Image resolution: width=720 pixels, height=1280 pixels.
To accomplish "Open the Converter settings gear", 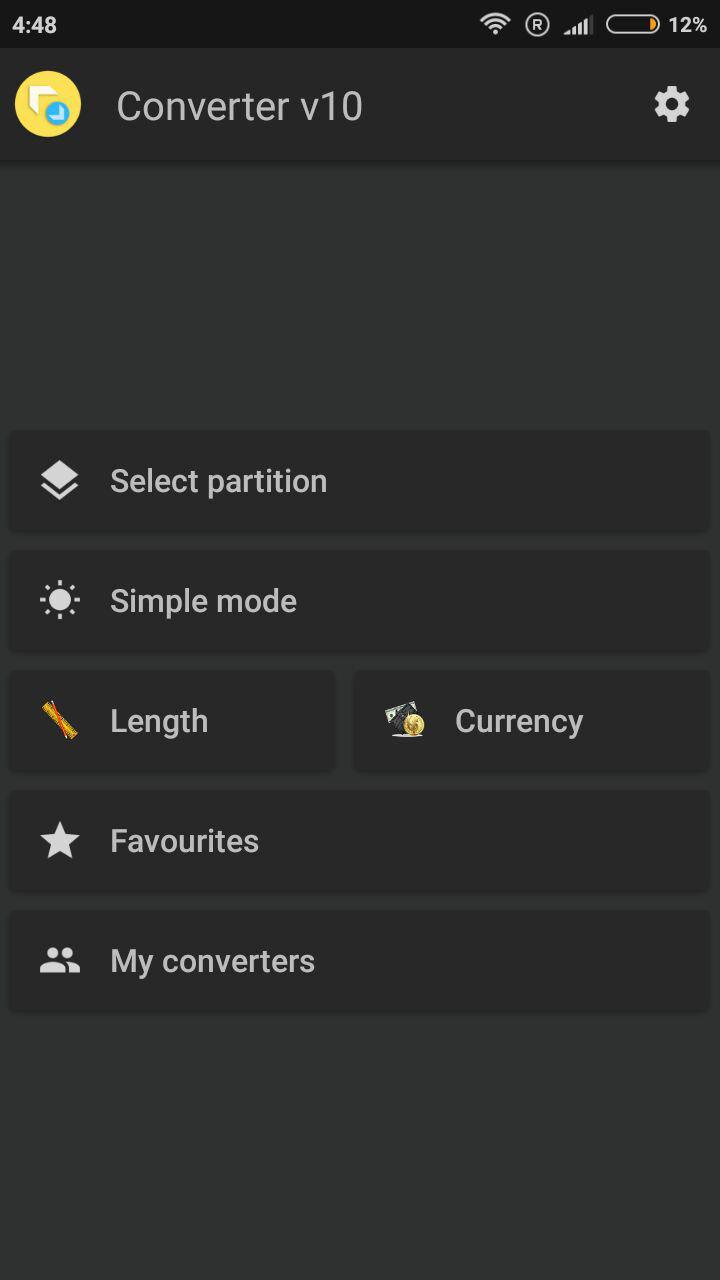I will click(x=671, y=103).
